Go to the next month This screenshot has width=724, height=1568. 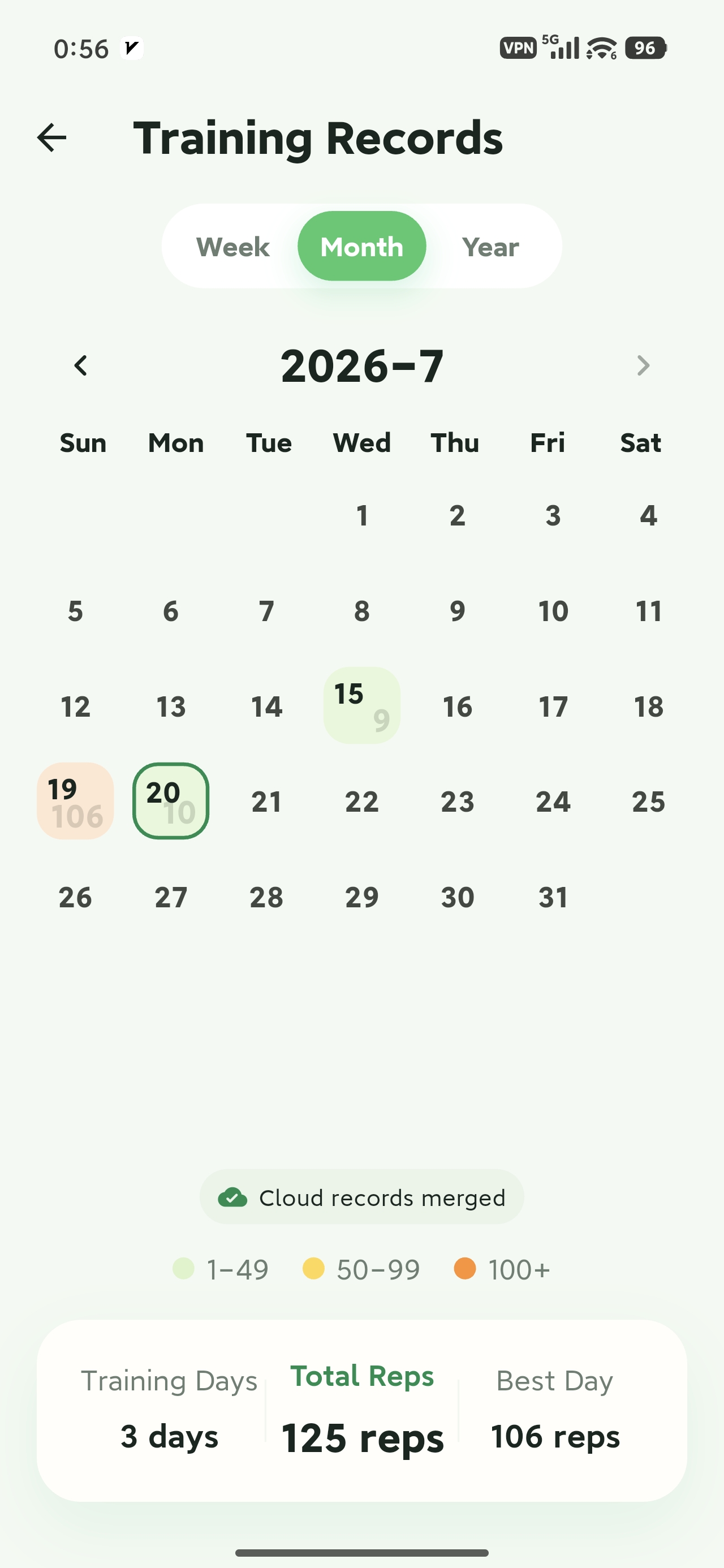pyautogui.click(x=643, y=366)
